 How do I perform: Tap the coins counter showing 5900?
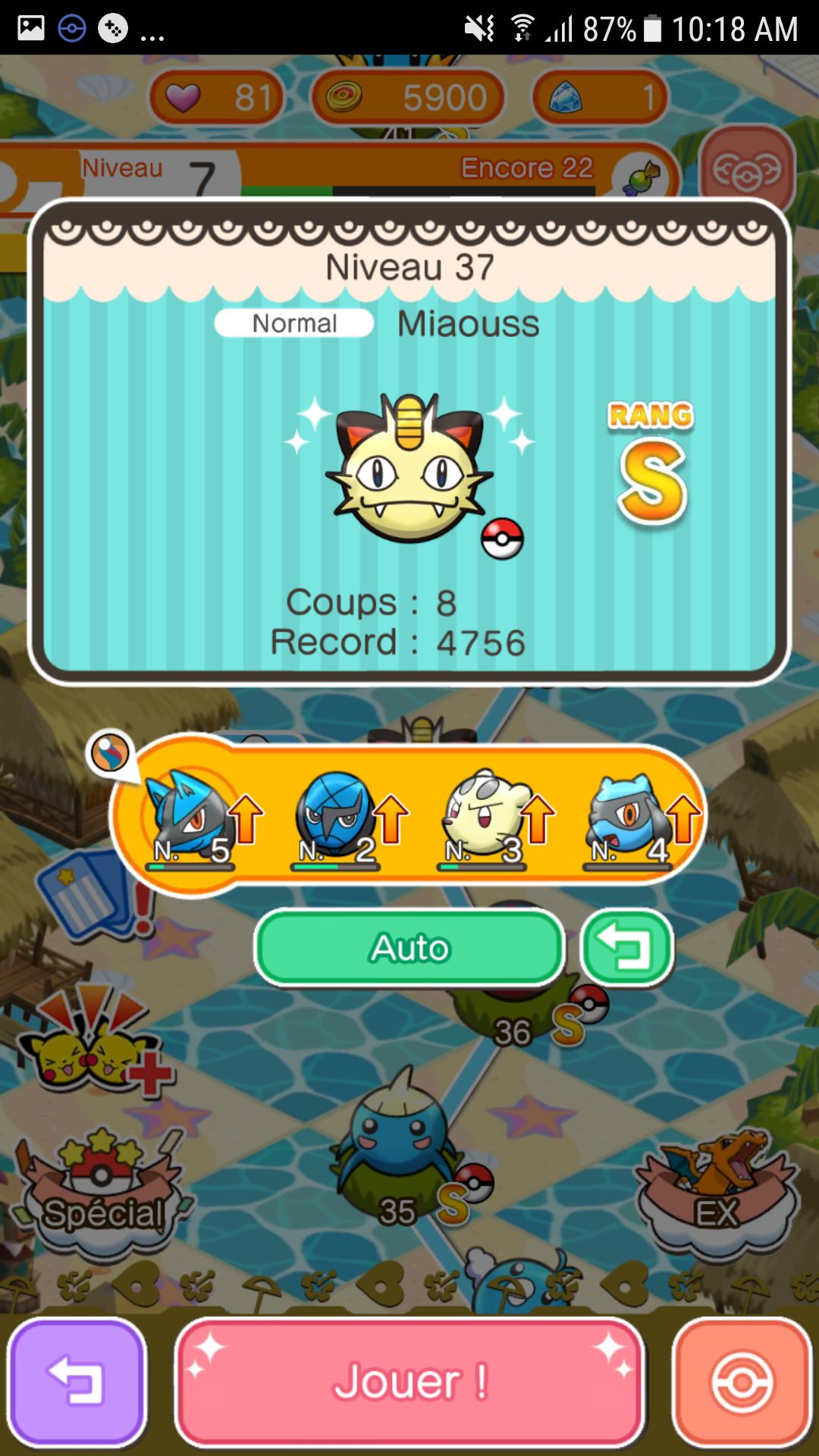(408, 97)
